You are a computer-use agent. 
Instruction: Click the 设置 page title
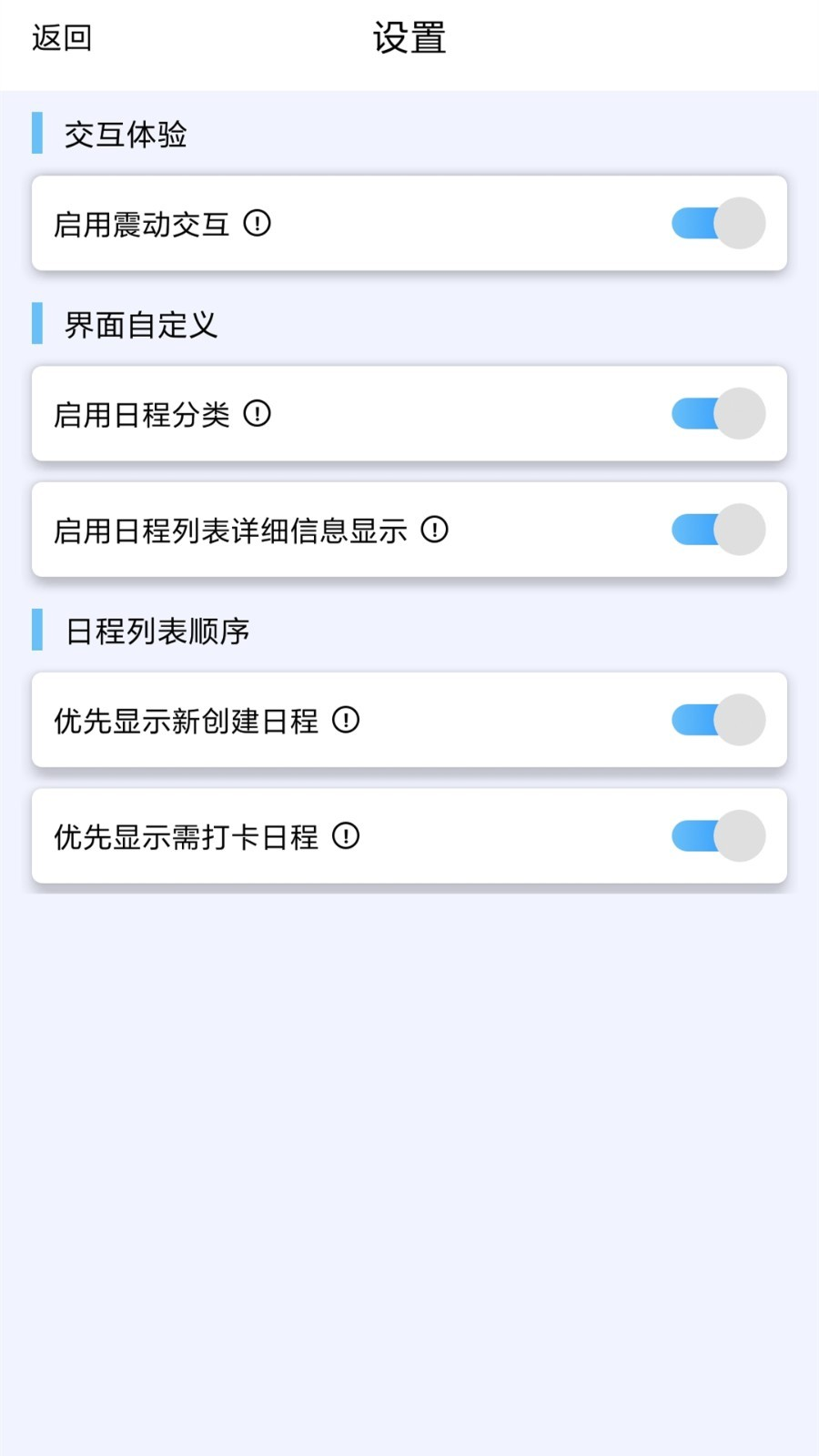pos(409,38)
